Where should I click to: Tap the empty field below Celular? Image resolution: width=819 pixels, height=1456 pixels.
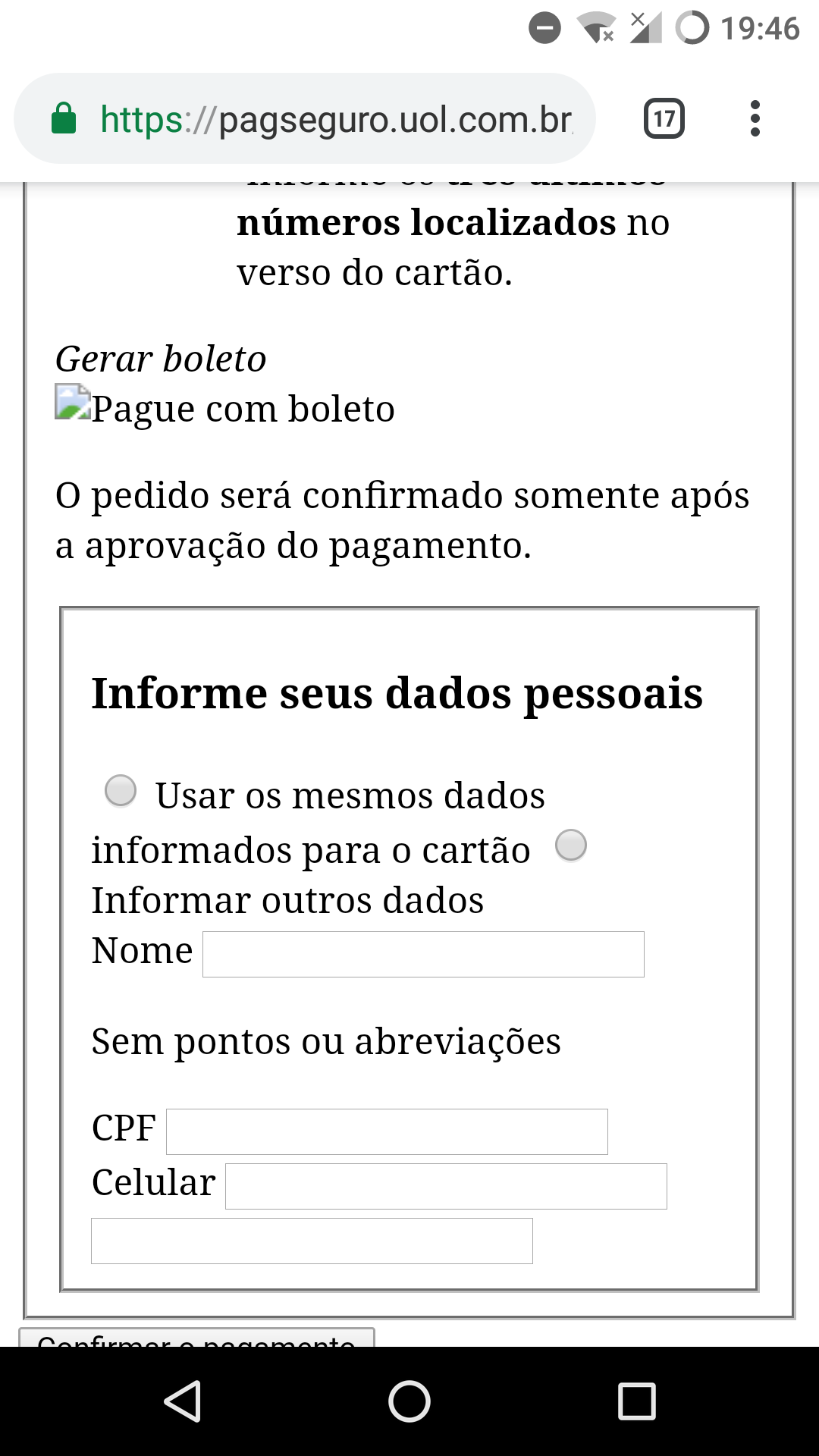(312, 1241)
